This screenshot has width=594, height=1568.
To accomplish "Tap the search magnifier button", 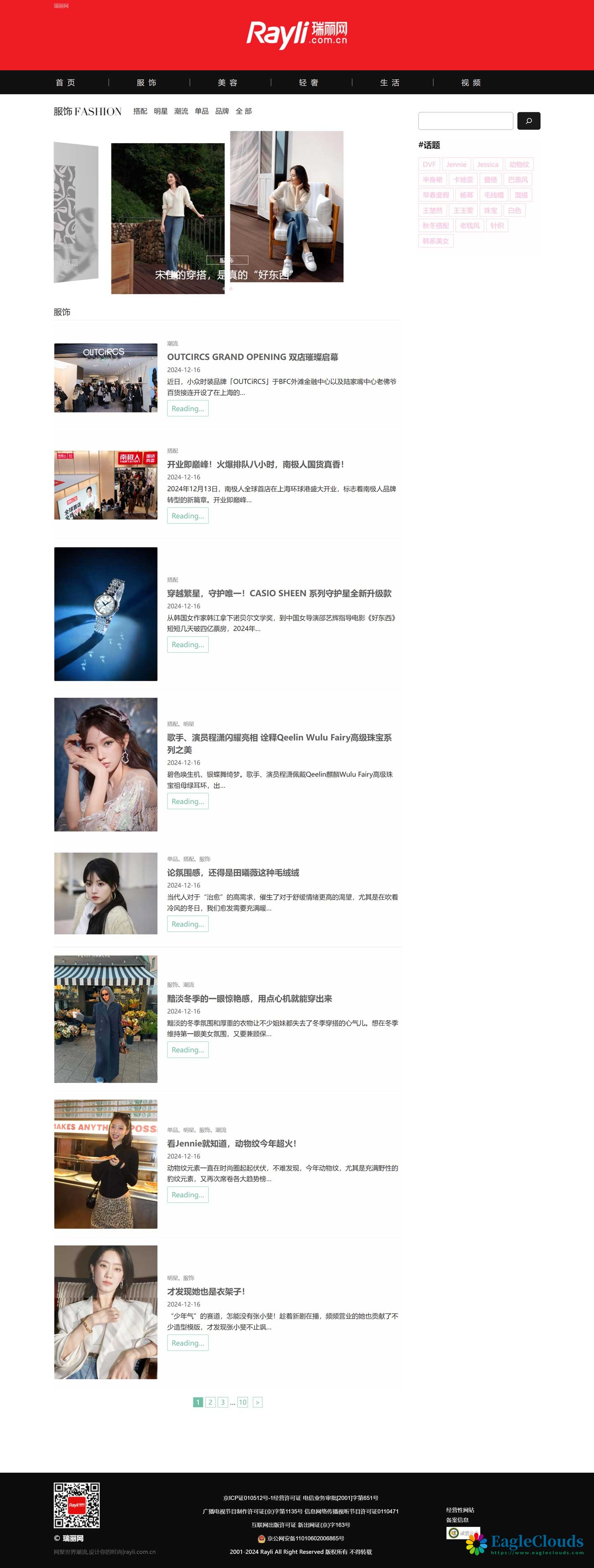I will click(x=528, y=120).
